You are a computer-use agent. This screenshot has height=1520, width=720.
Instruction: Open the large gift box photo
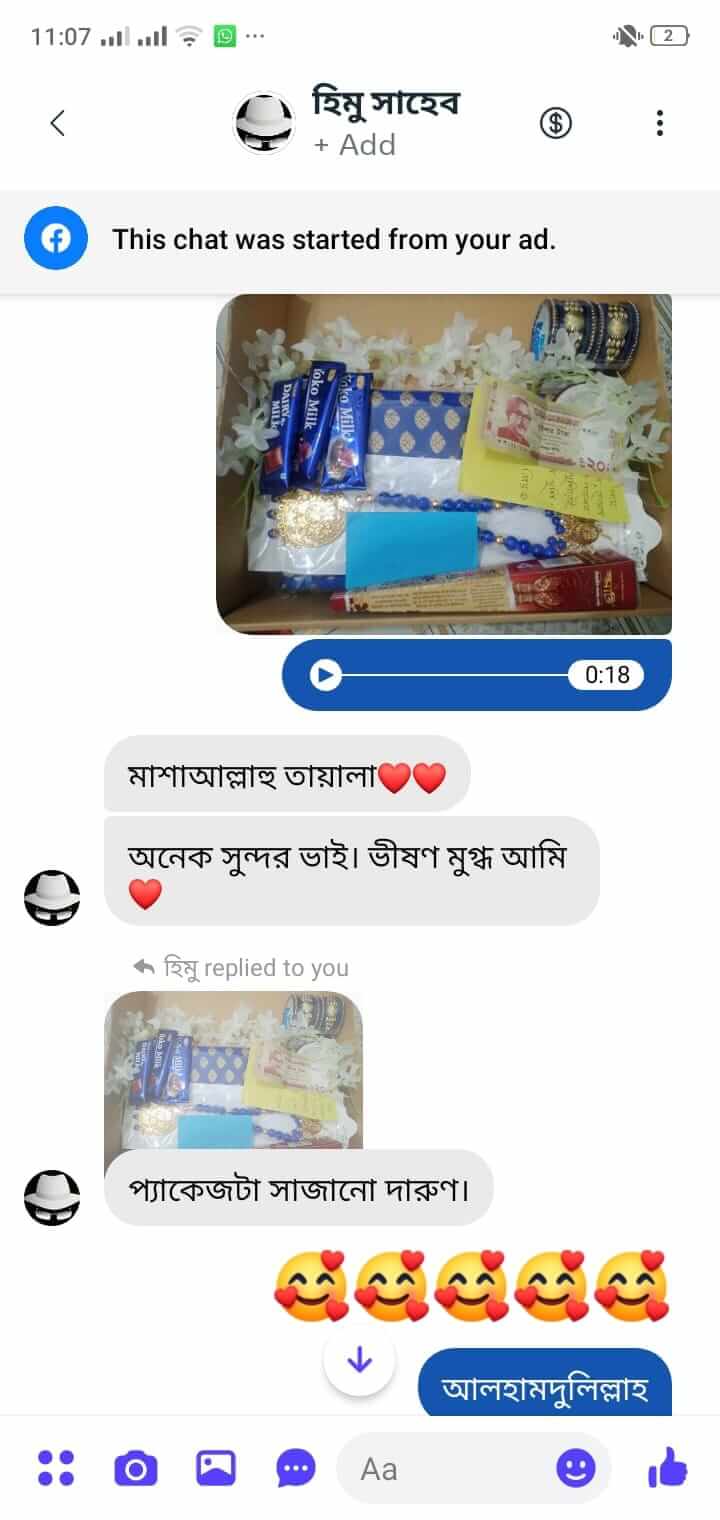pos(443,464)
